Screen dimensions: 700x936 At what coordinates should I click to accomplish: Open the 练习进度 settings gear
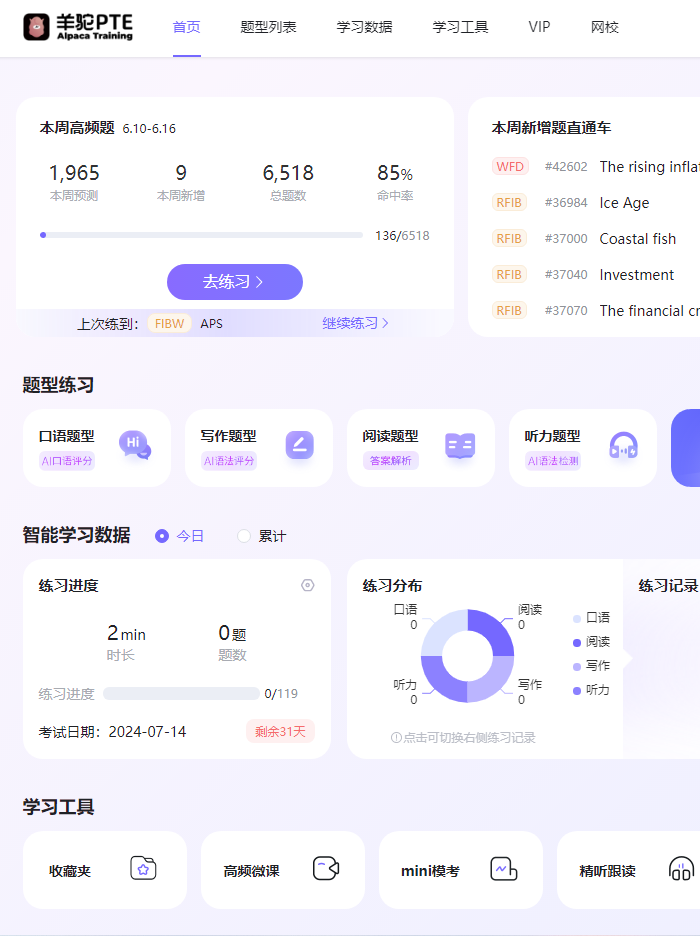click(308, 585)
